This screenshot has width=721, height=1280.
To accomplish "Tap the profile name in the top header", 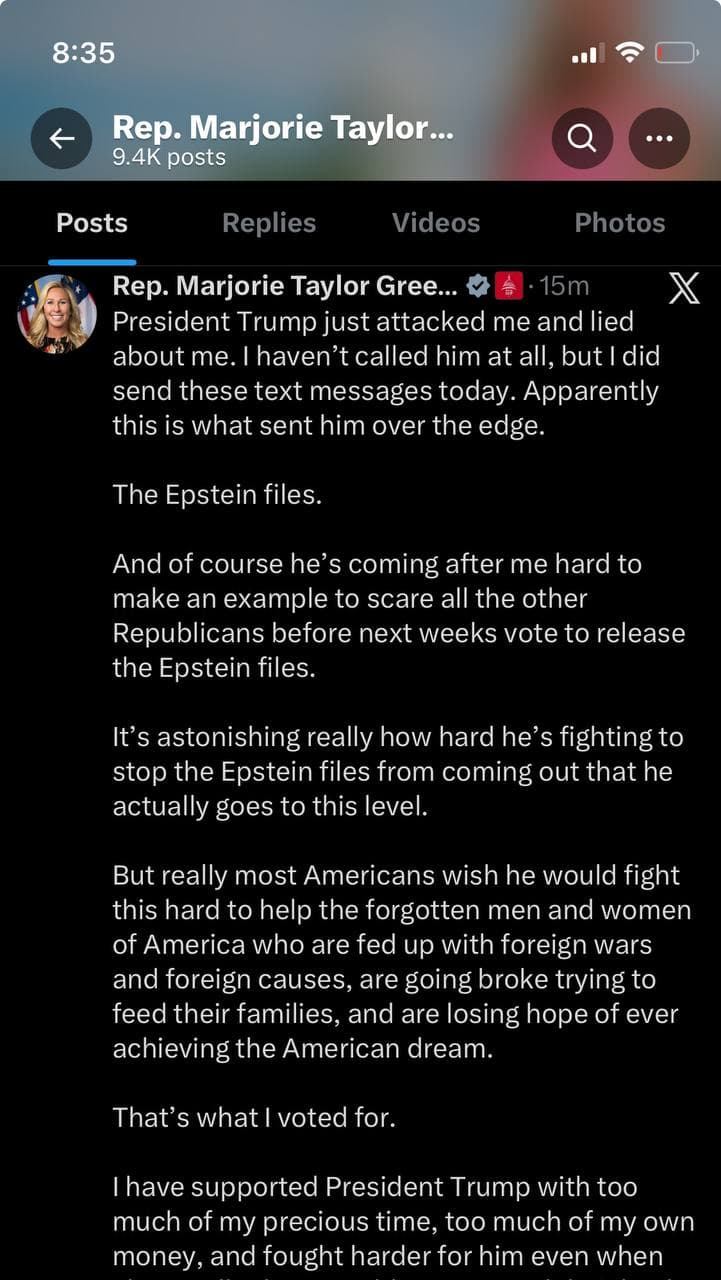I will click(x=280, y=127).
